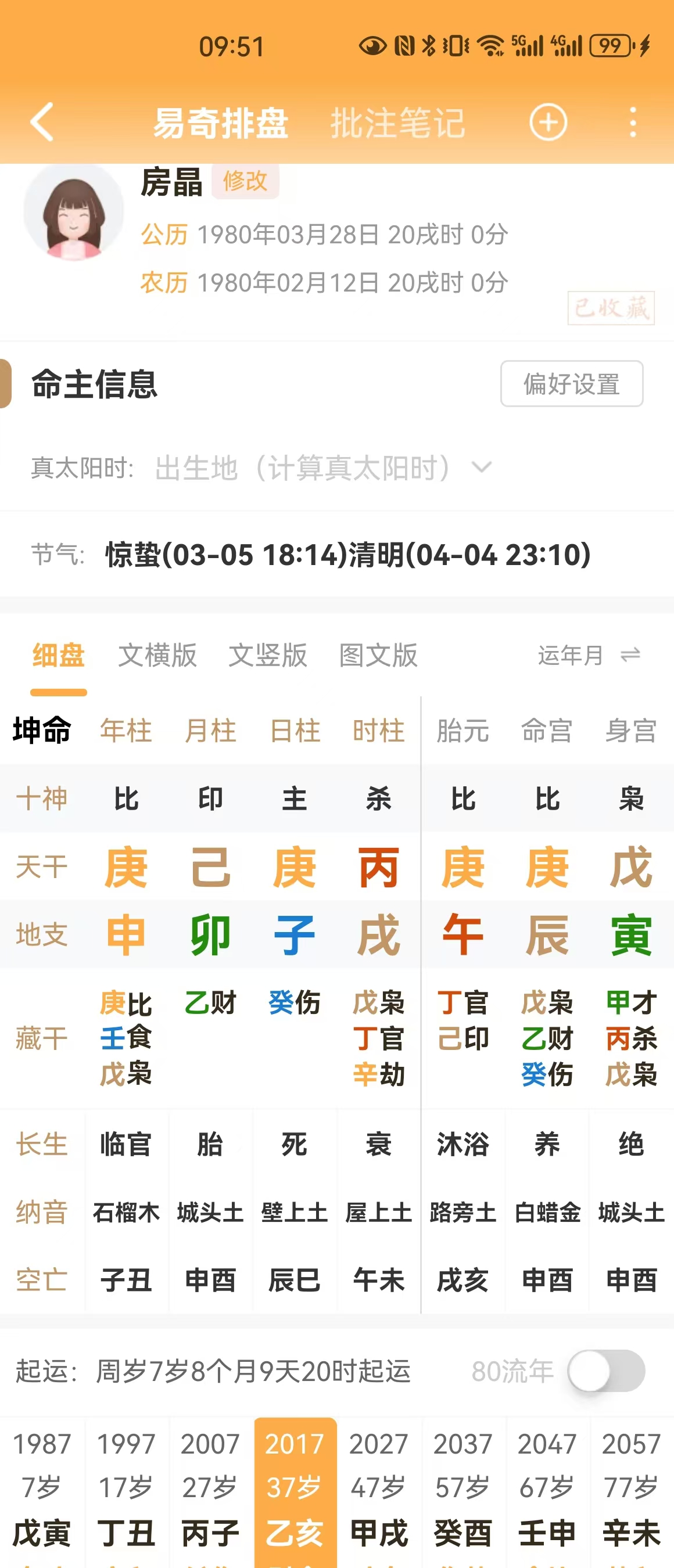
Task: Enable the 80流年 toggle
Action: [x=606, y=1371]
